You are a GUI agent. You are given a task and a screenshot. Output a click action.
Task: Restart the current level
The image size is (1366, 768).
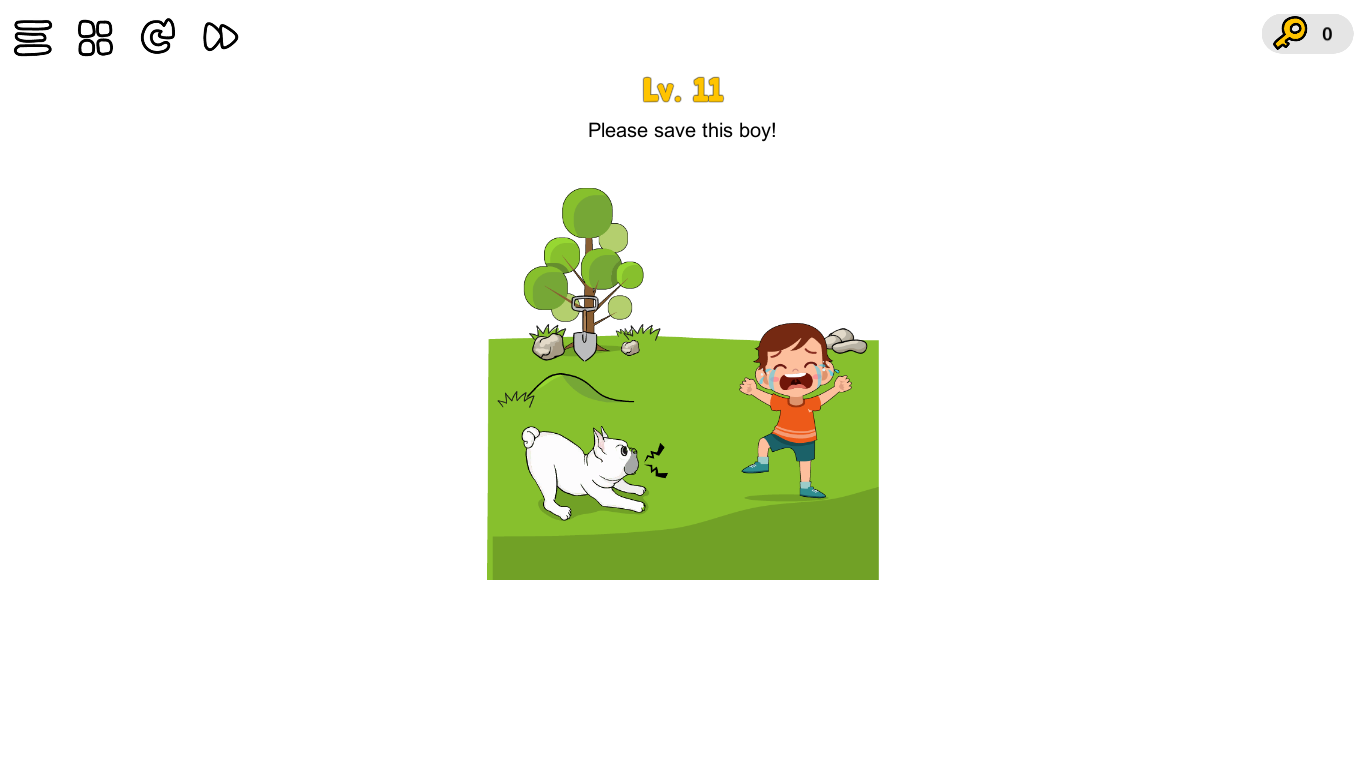pyautogui.click(x=158, y=37)
